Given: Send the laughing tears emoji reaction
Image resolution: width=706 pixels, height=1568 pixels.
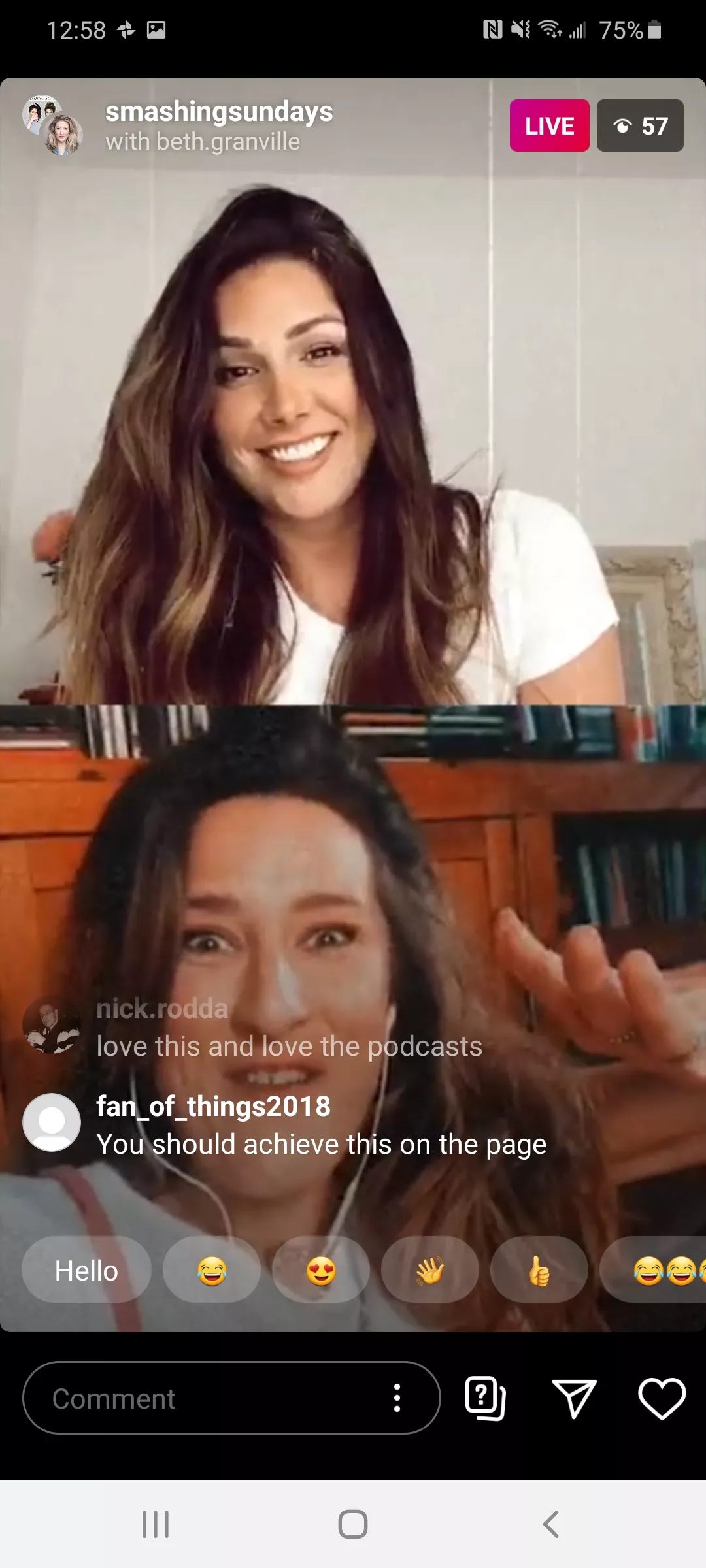Looking at the screenshot, I should (211, 1271).
